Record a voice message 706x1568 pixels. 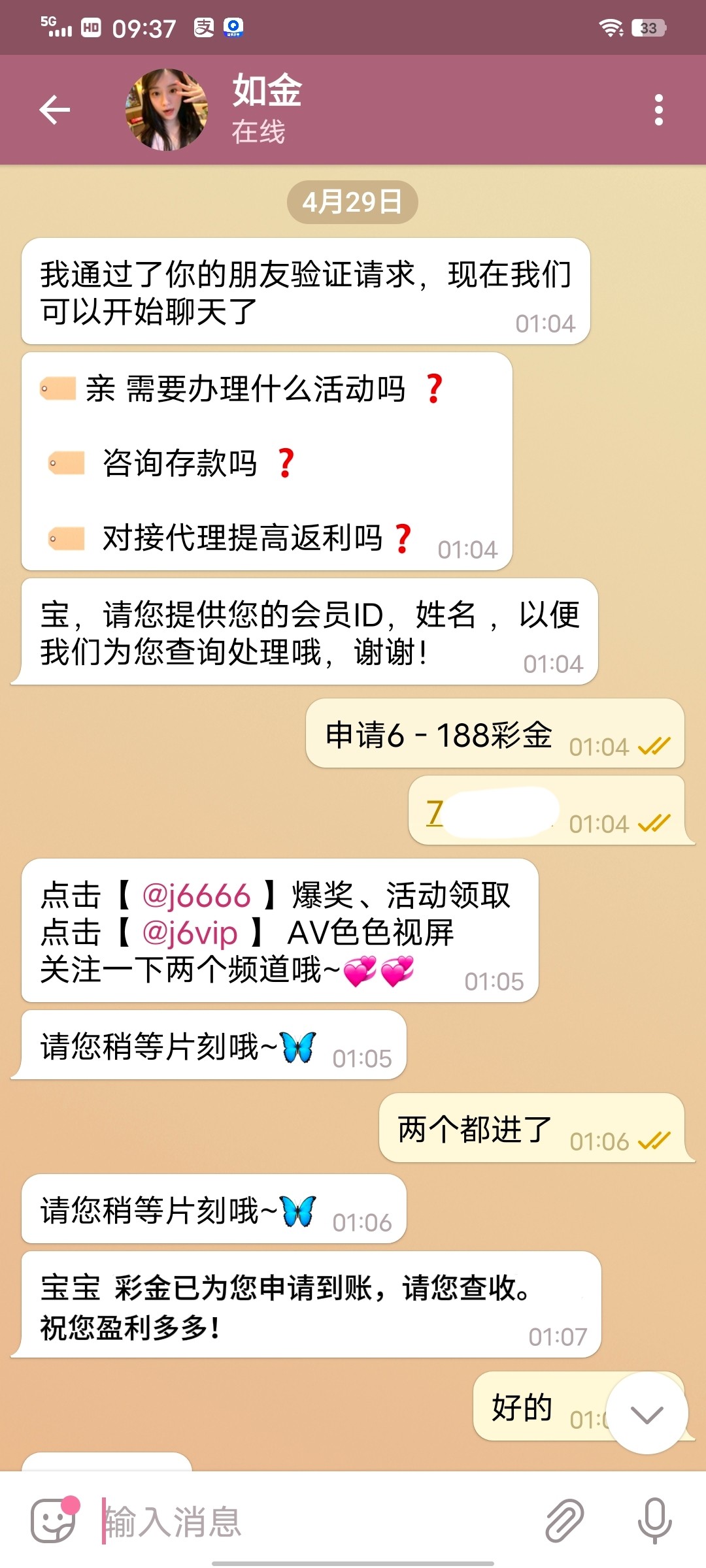coord(654,1521)
